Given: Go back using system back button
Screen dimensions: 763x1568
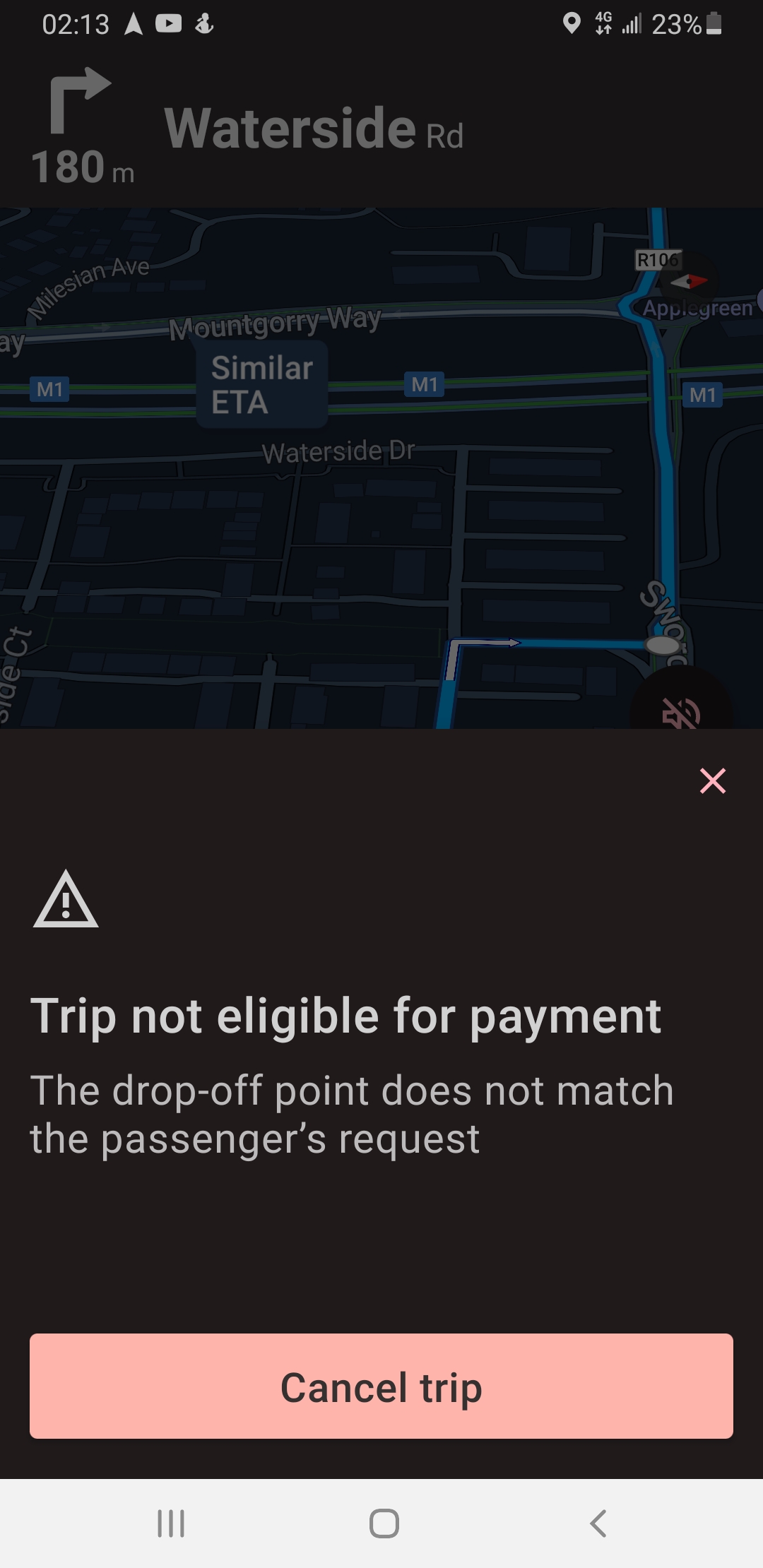Looking at the screenshot, I should coord(598,1524).
